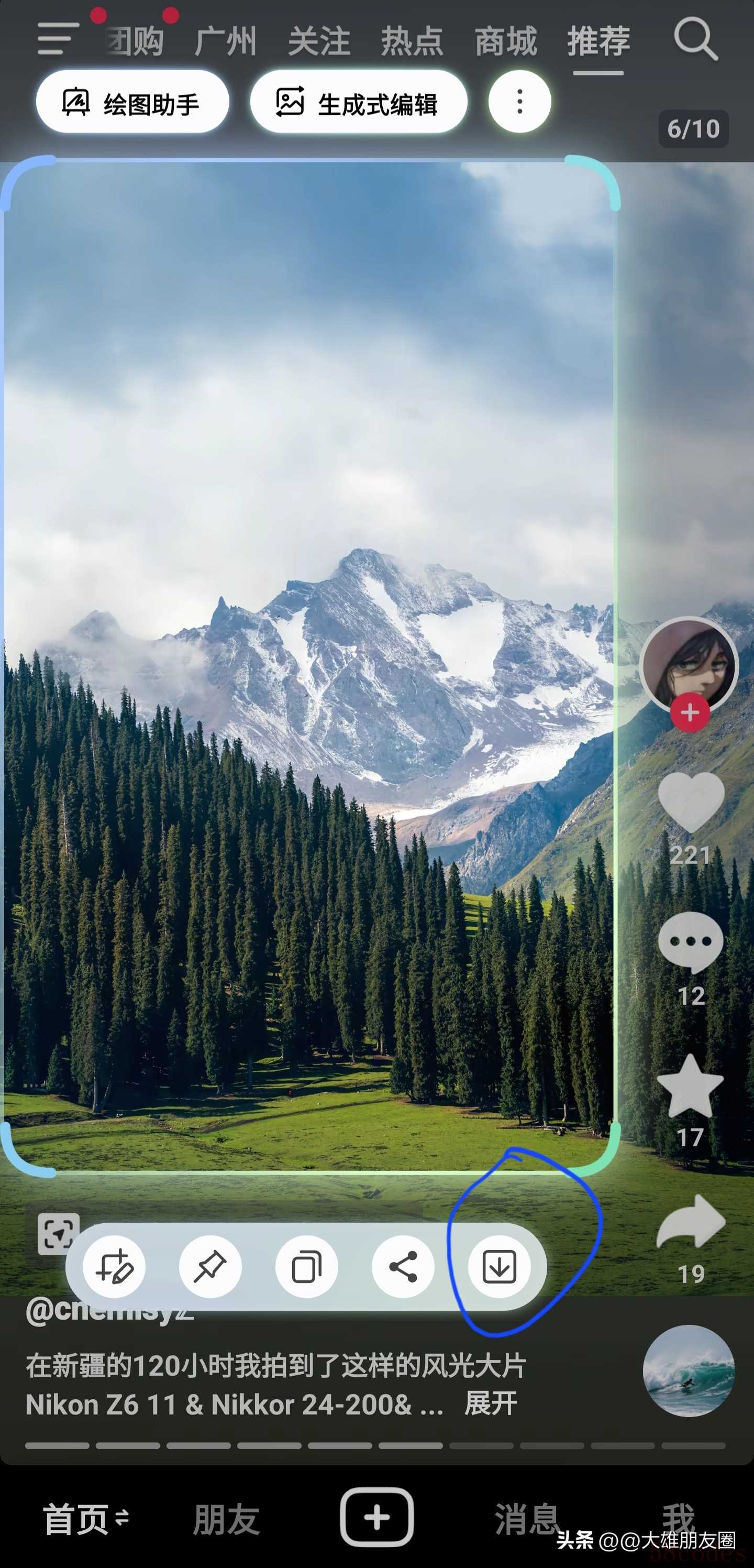The width and height of the screenshot is (754, 1568).
Task: Switch to the 广州 tab
Action: (226, 41)
